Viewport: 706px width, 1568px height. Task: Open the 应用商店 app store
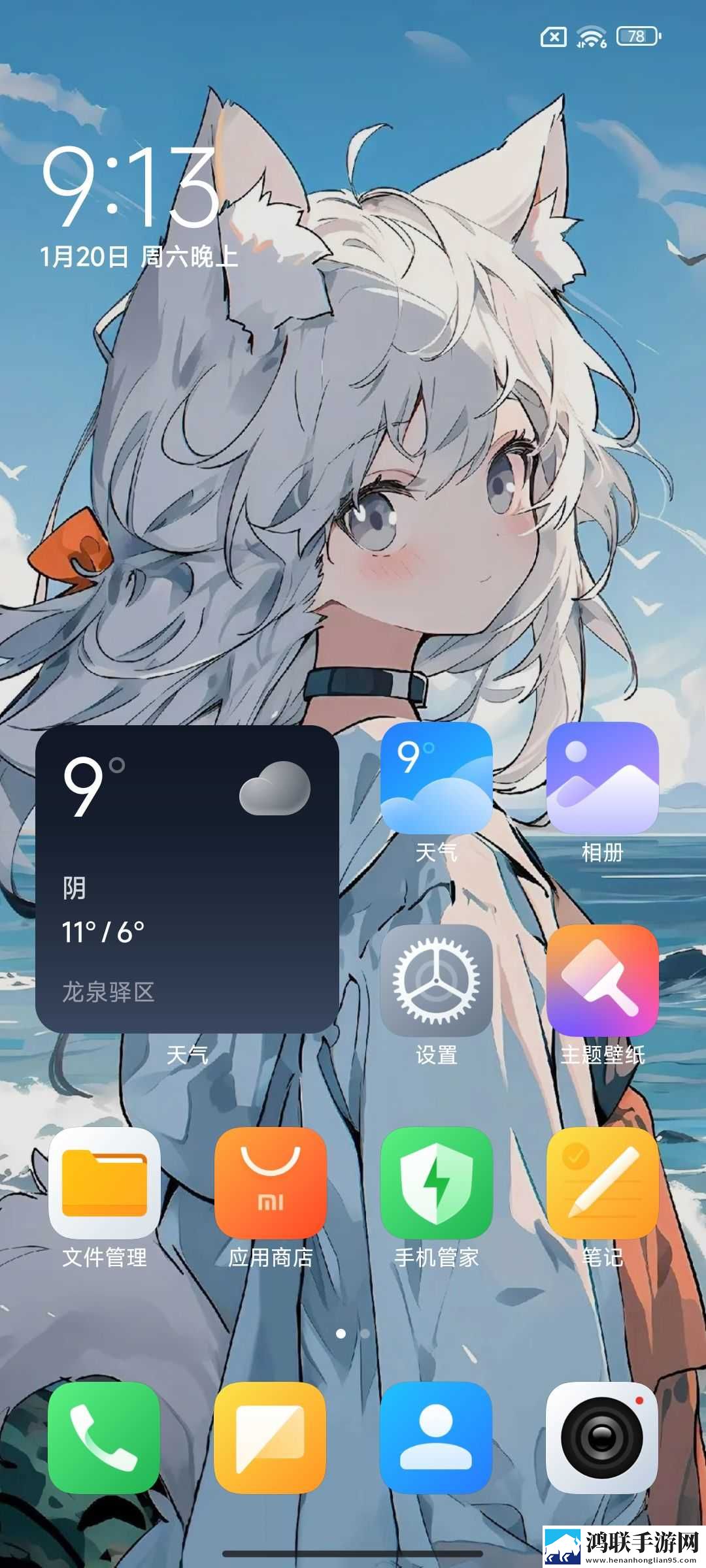(270, 1183)
